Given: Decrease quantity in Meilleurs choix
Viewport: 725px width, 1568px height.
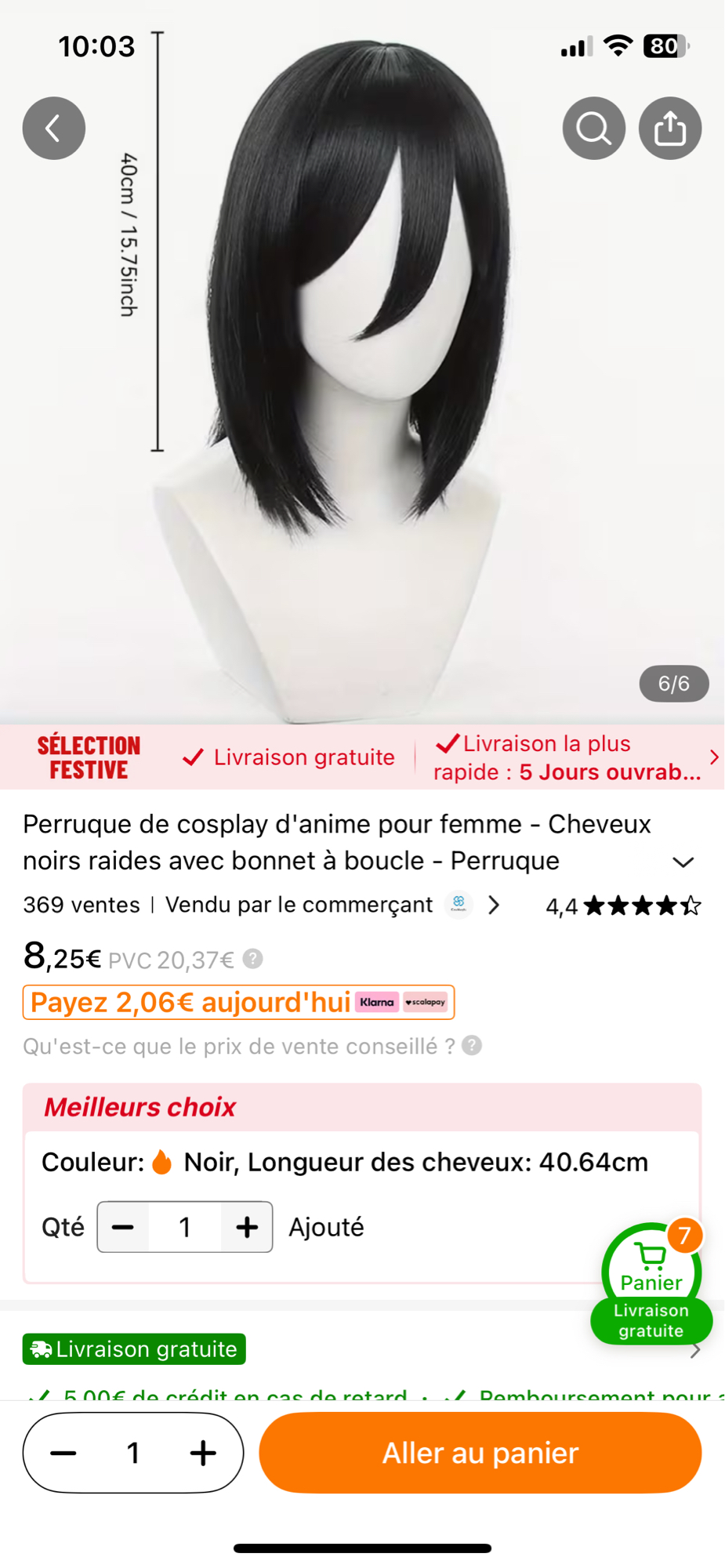Looking at the screenshot, I should pos(123,1227).
